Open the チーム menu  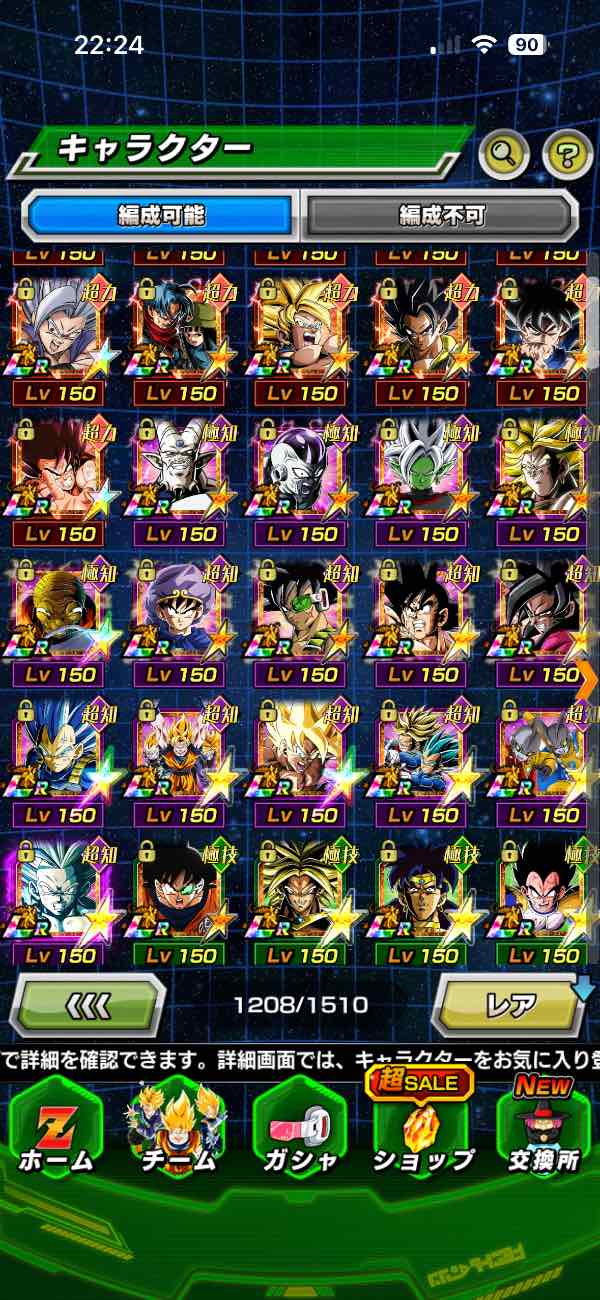175,1131
